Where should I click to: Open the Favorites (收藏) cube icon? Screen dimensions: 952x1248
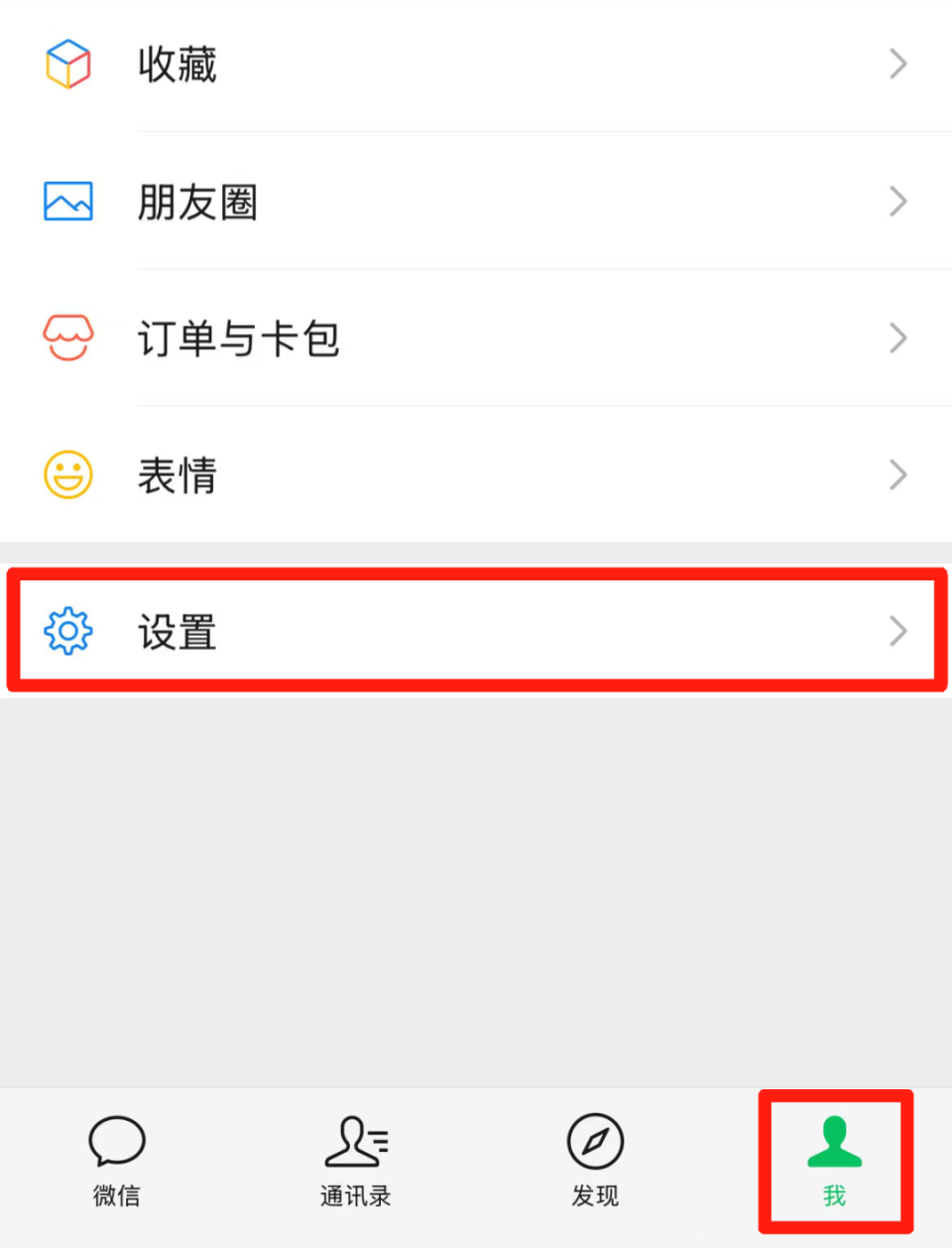tap(67, 62)
